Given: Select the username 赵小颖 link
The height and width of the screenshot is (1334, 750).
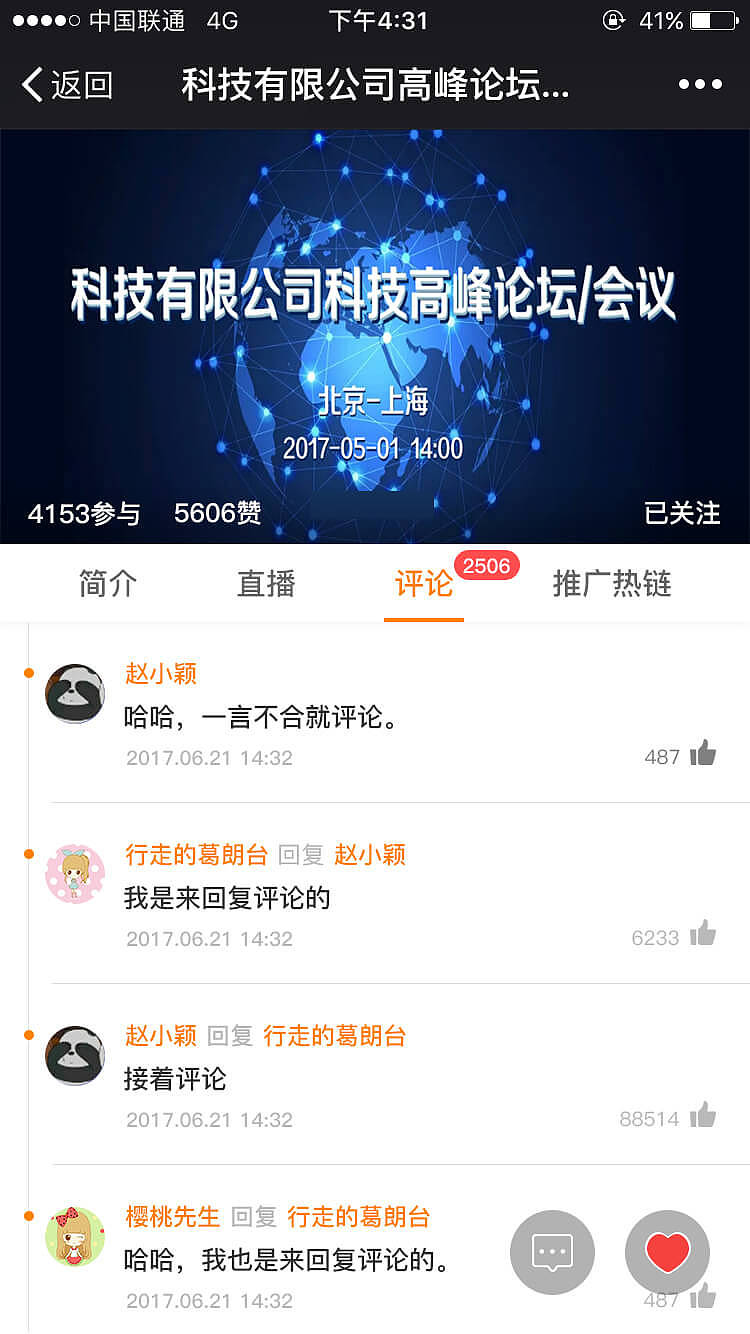Looking at the screenshot, I should coord(161,673).
